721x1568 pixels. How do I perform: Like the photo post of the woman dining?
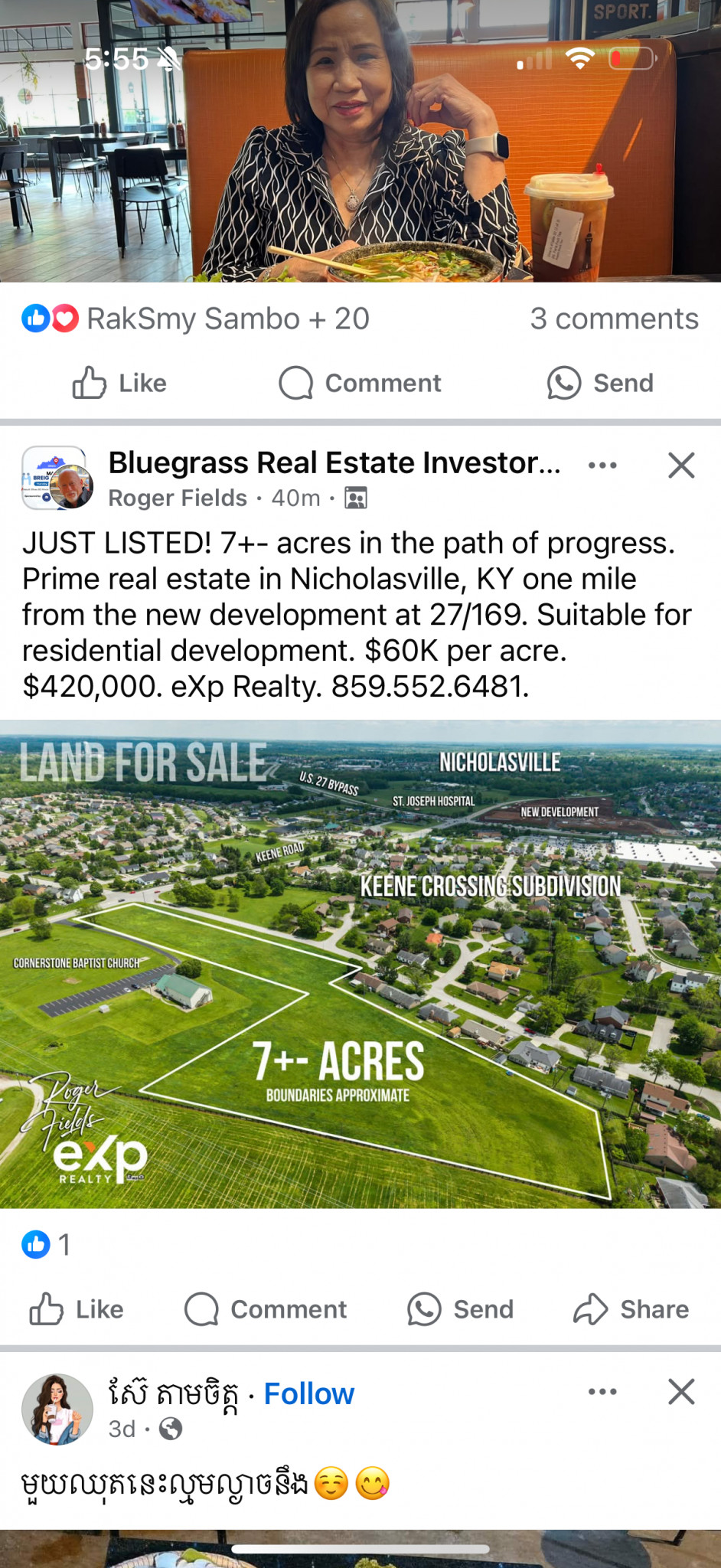(x=119, y=383)
